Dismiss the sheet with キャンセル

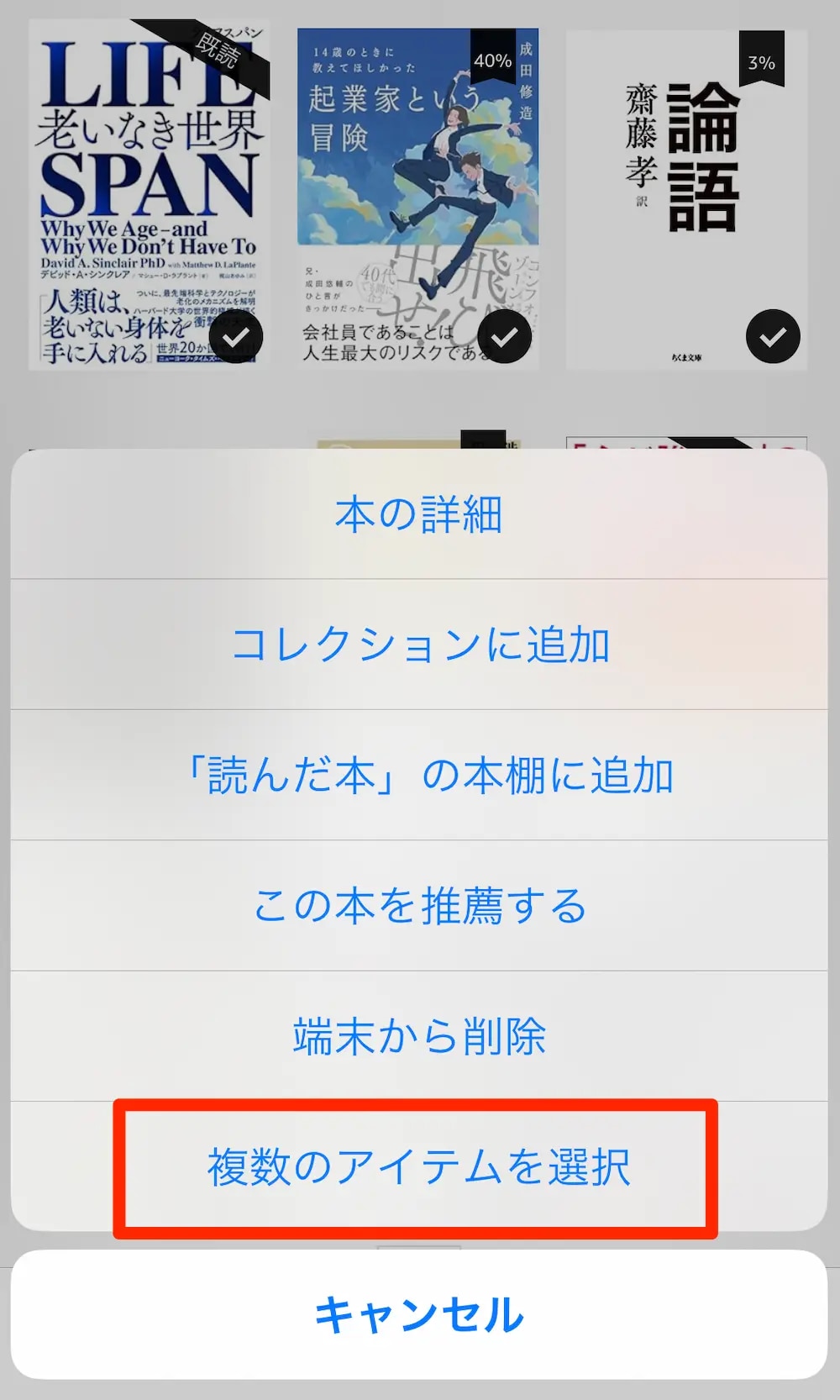click(x=419, y=1314)
